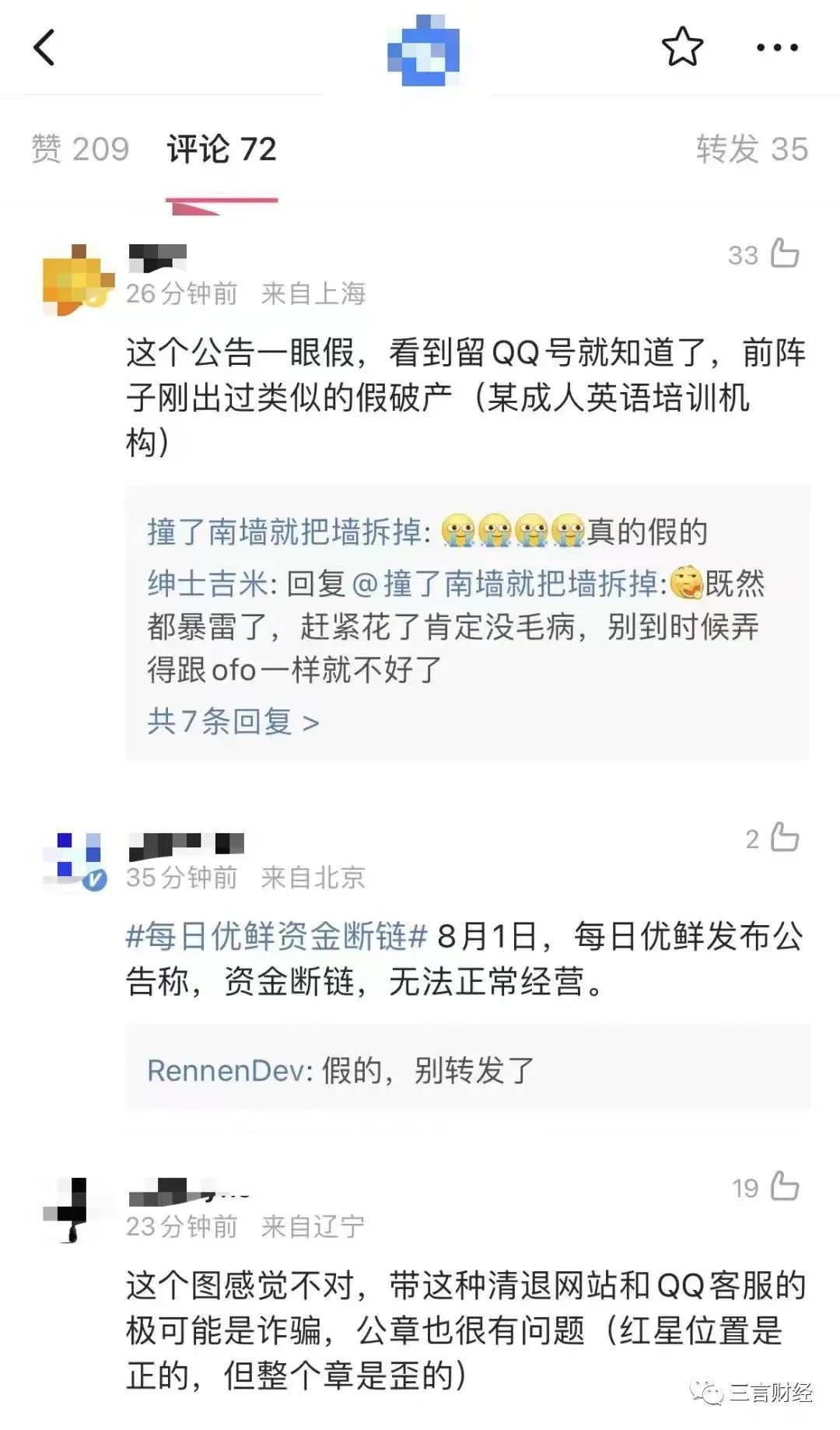This screenshot has width=840, height=1430.
Task: Open the avatar of the 辽宁 commenter
Action: [x=74, y=1208]
